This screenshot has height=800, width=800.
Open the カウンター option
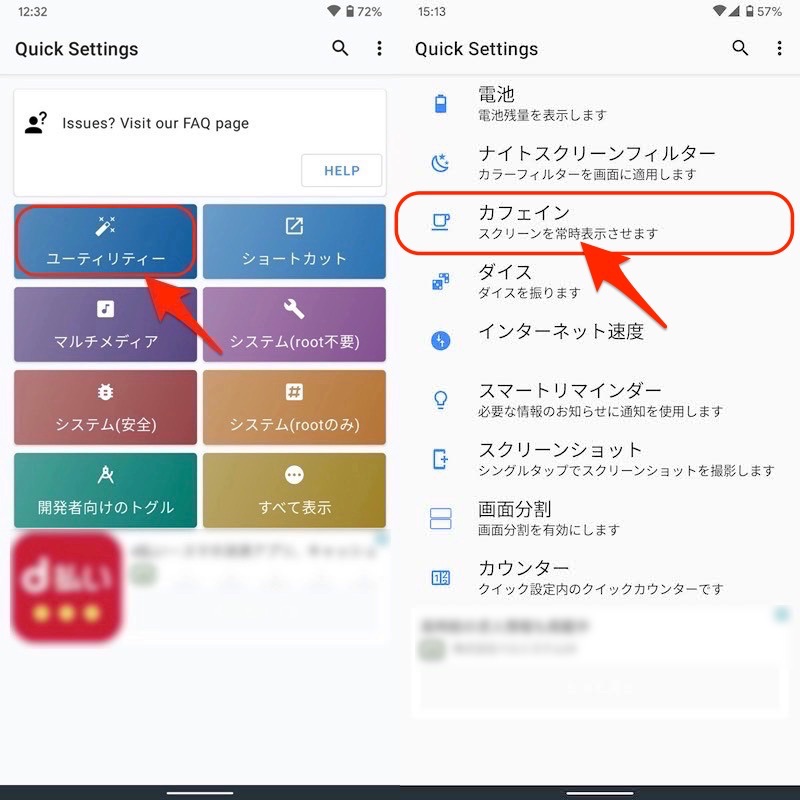pyautogui.click(x=600, y=577)
